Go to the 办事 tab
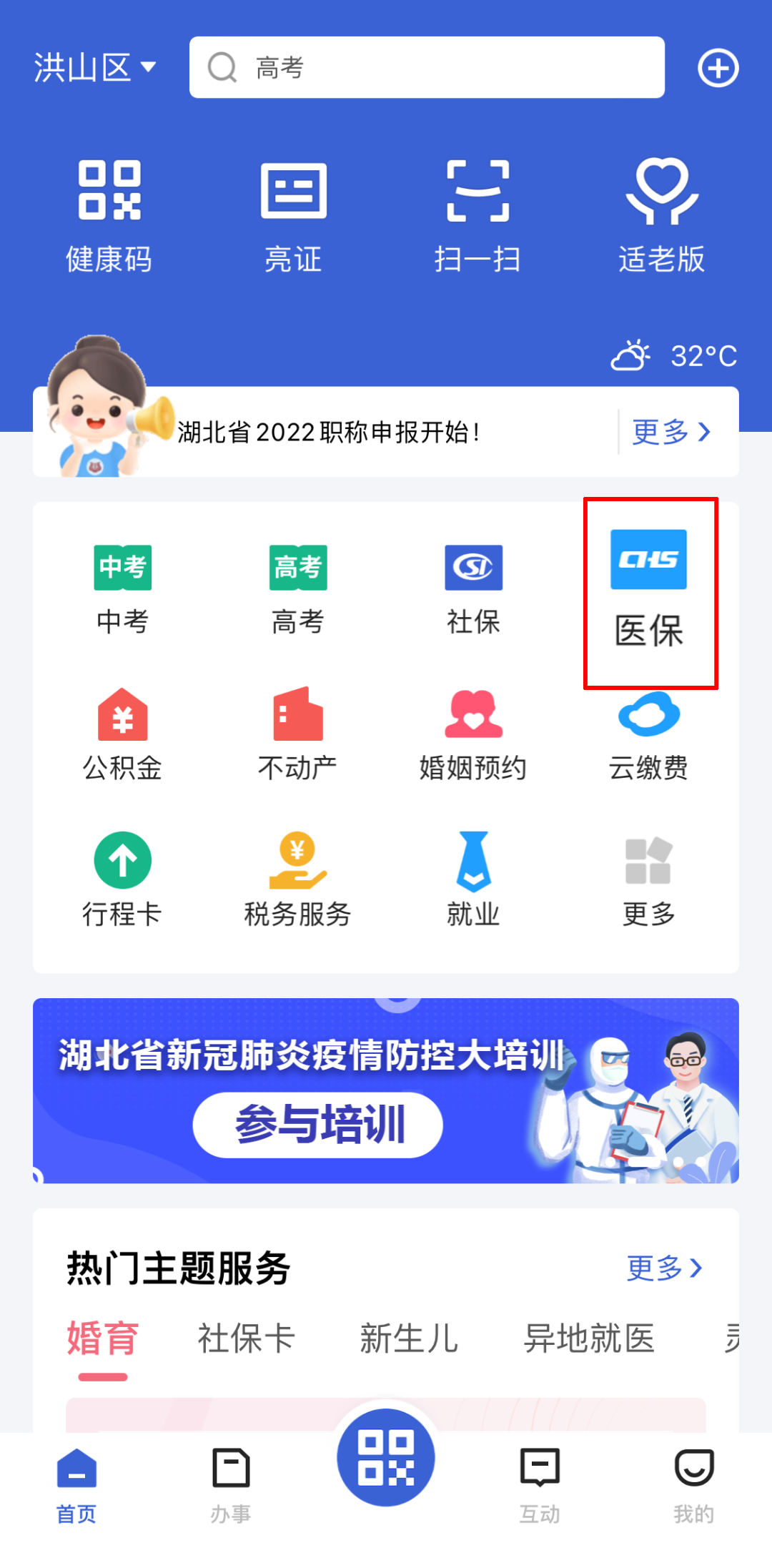This screenshot has height=1568, width=772. (x=231, y=1484)
